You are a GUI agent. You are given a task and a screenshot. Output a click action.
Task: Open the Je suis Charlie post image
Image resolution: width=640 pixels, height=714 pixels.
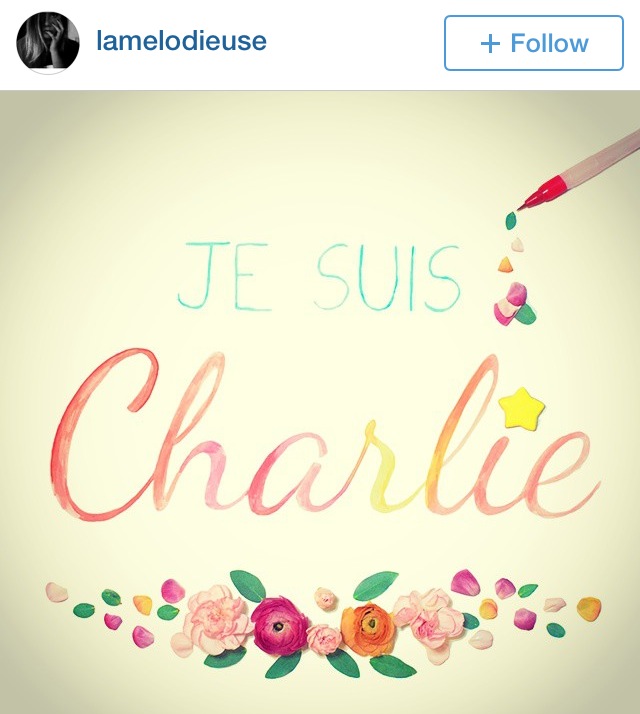tap(320, 400)
